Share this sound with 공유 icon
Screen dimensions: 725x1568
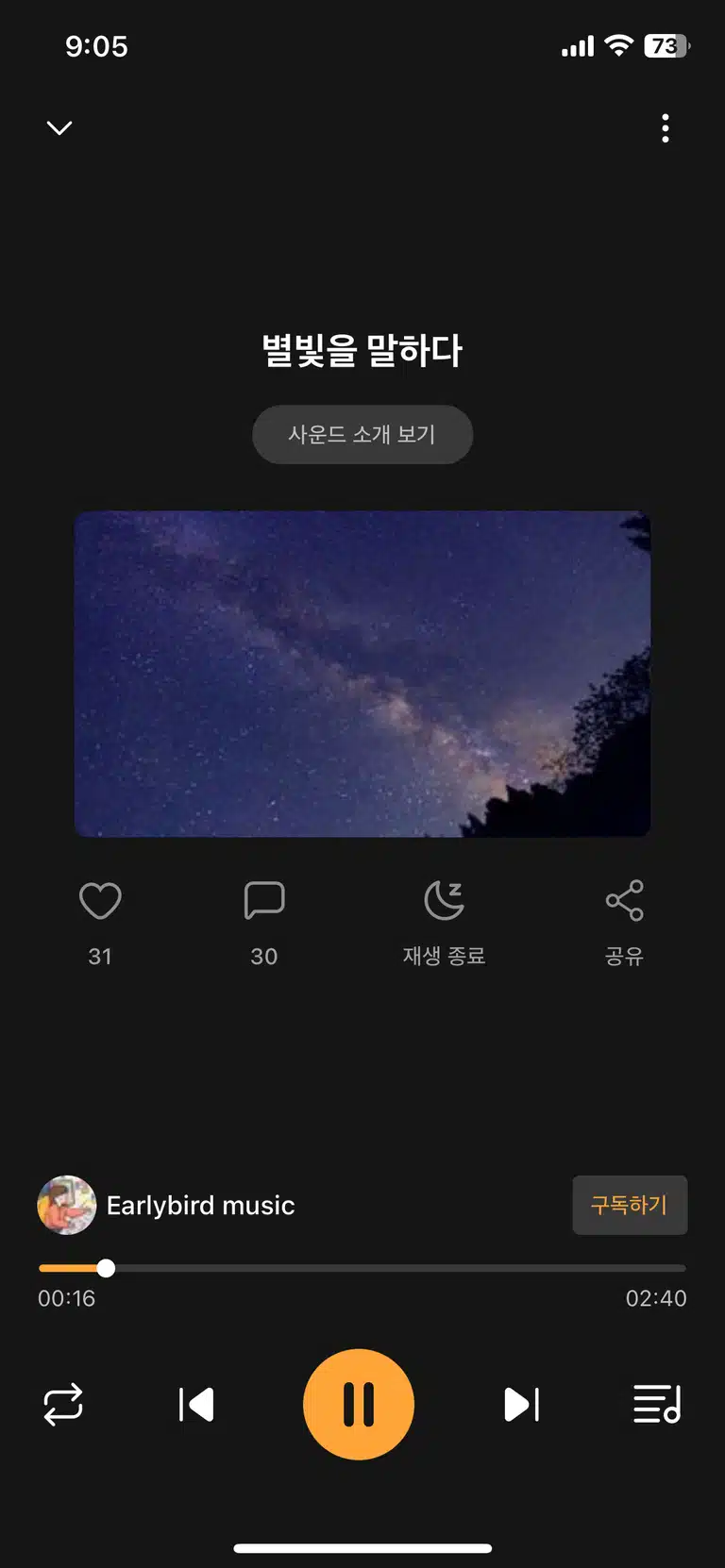[624, 922]
